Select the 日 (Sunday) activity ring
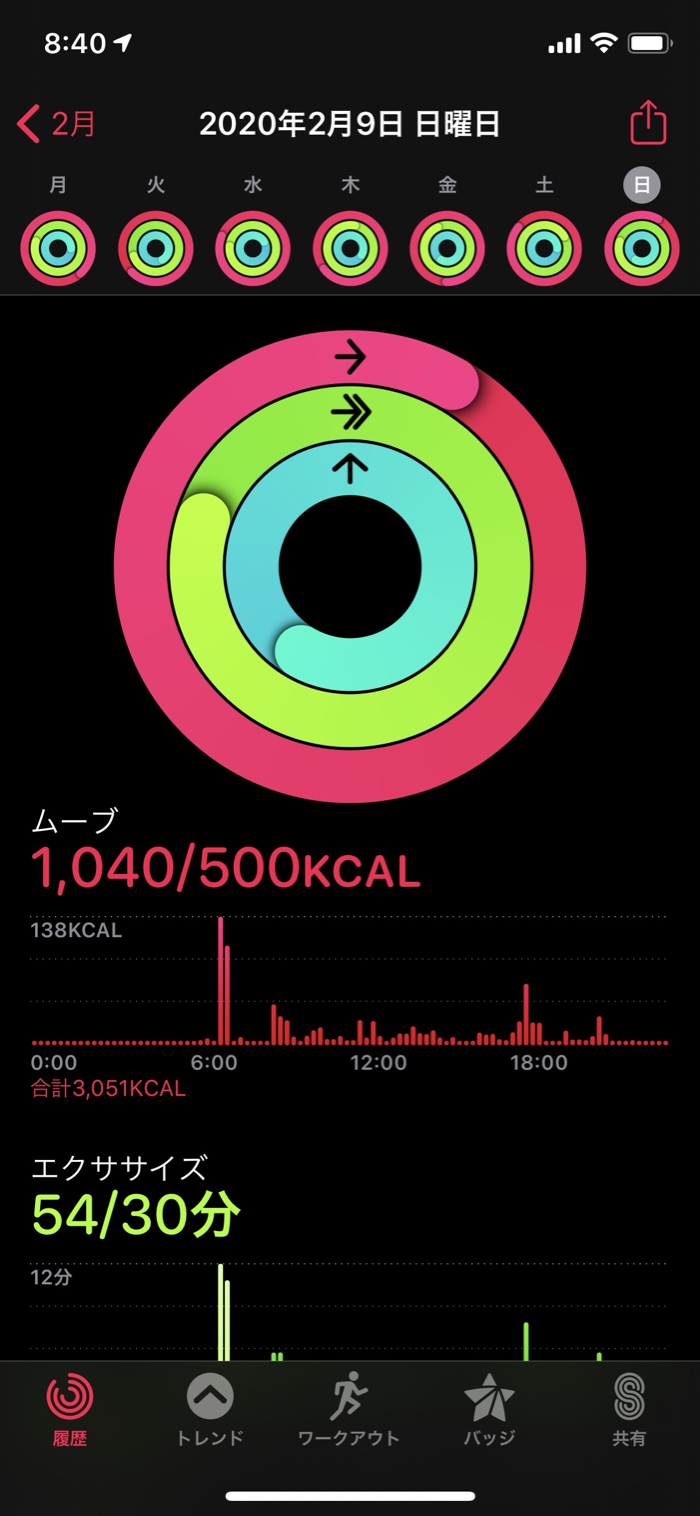 641,248
